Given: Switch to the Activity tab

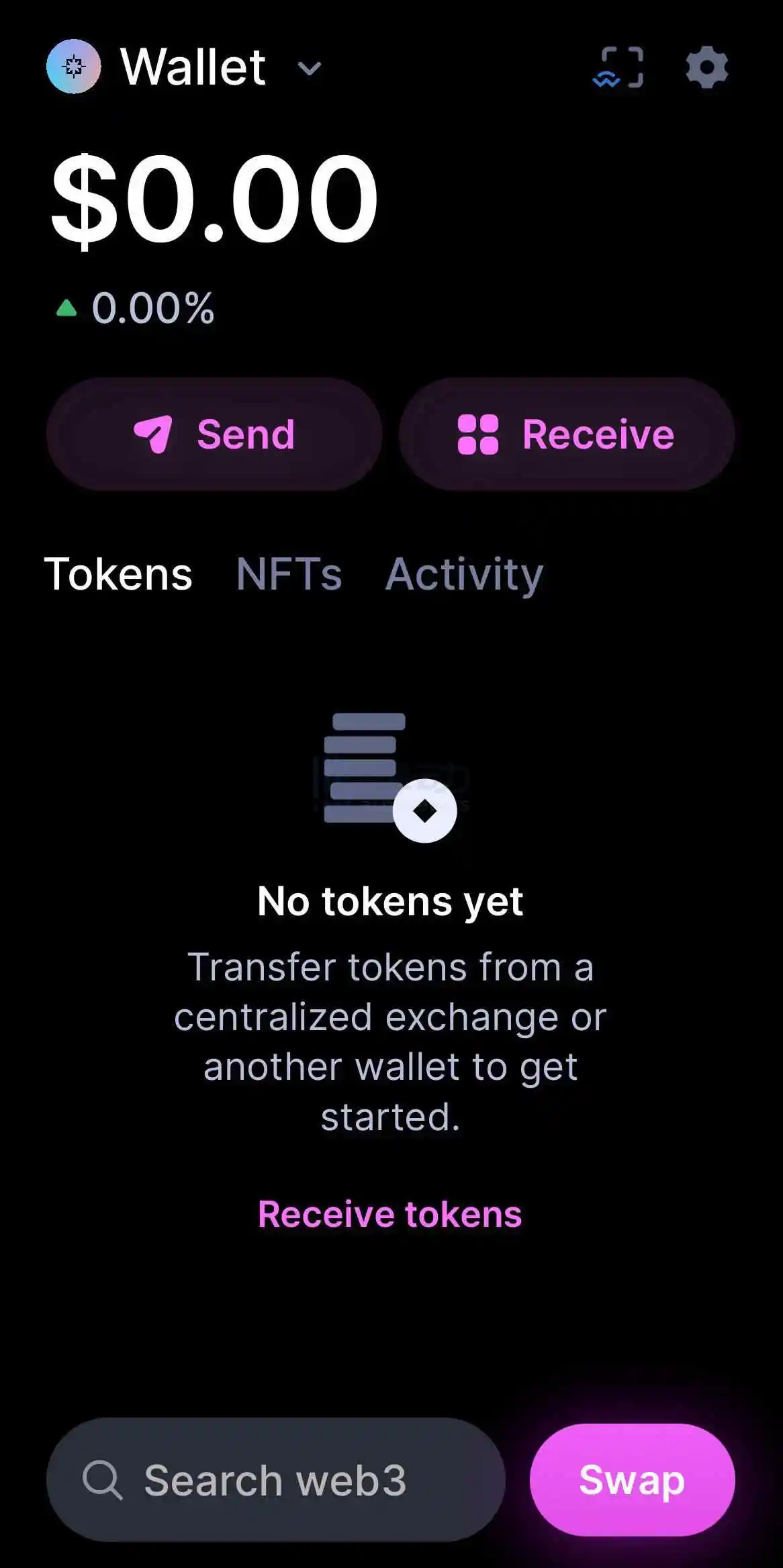Looking at the screenshot, I should coord(463,575).
